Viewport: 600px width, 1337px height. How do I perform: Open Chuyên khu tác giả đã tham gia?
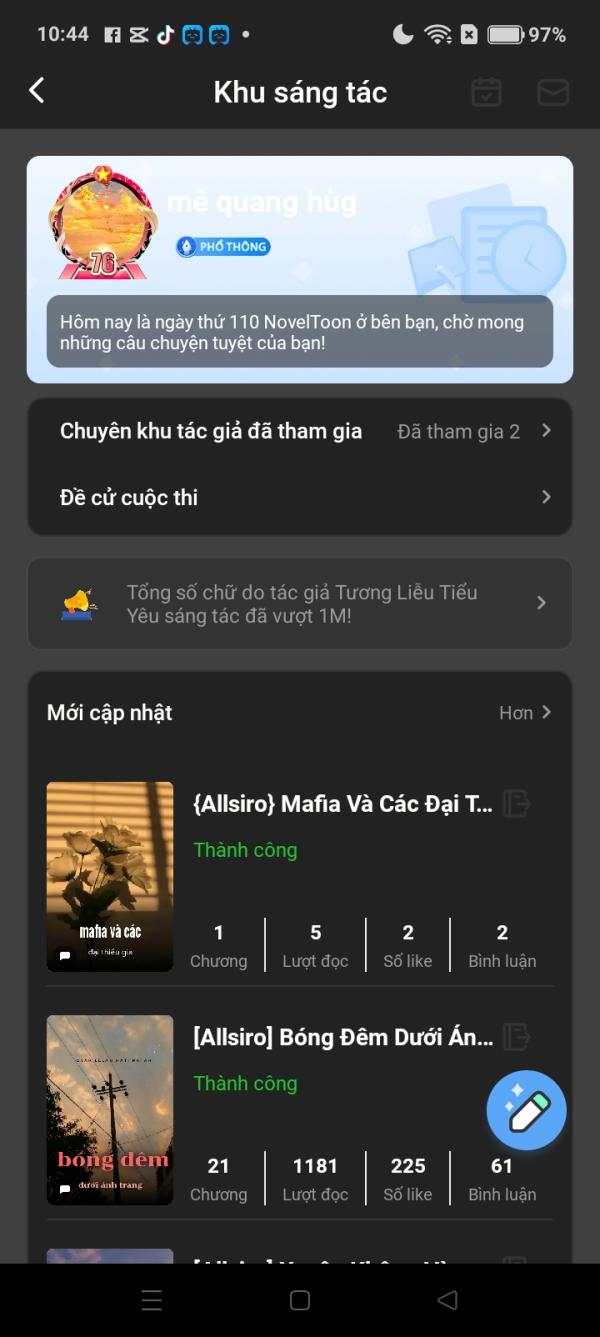[300, 431]
